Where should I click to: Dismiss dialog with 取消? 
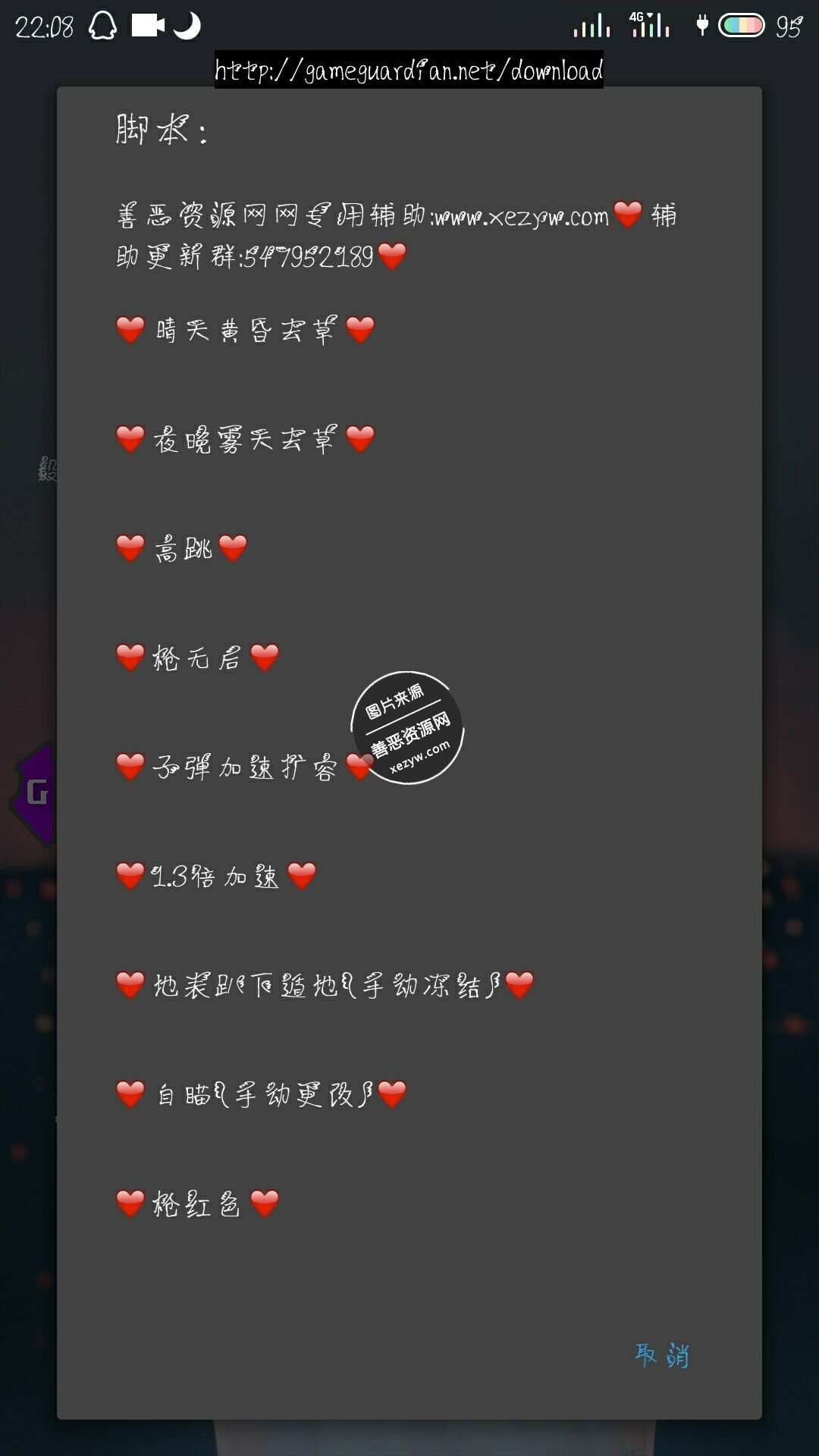tap(661, 1355)
